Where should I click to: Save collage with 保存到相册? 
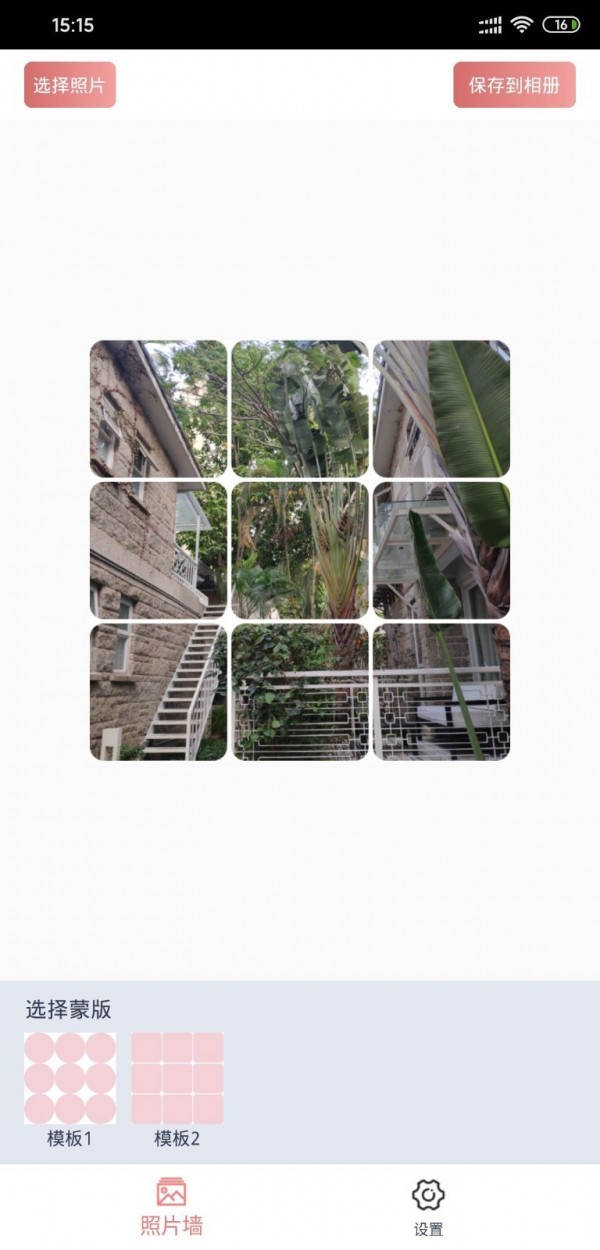(x=514, y=85)
